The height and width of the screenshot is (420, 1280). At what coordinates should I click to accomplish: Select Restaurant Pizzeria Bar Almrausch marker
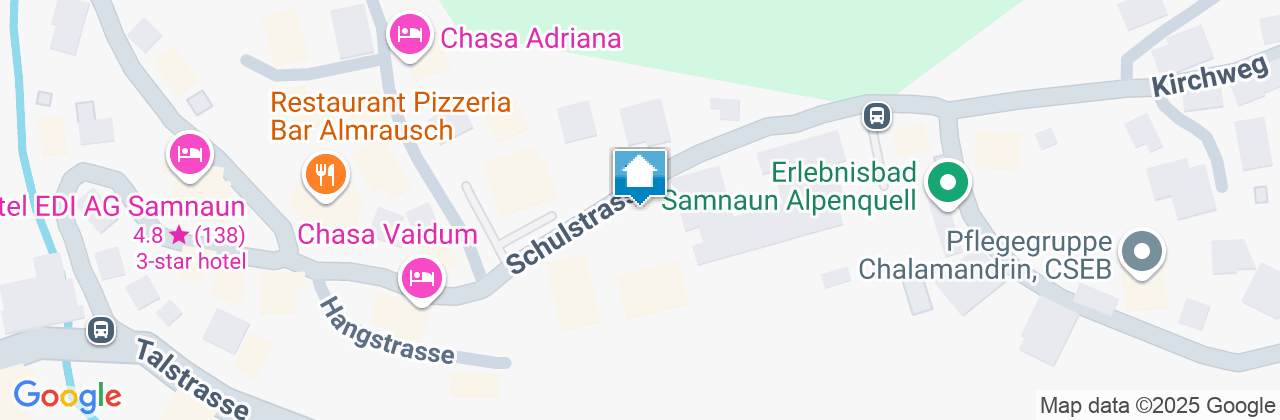click(x=324, y=175)
